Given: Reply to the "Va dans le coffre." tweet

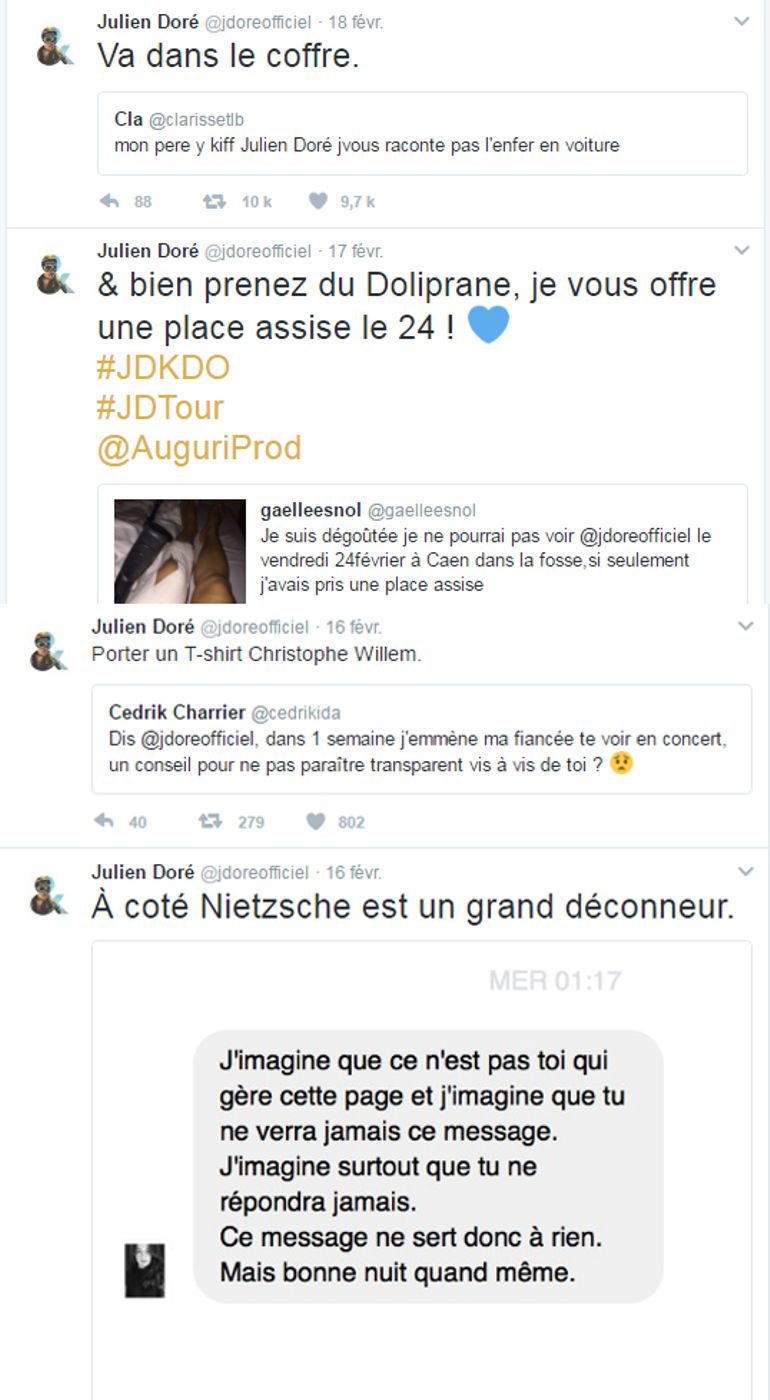Looking at the screenshot, I should [110, 201].
